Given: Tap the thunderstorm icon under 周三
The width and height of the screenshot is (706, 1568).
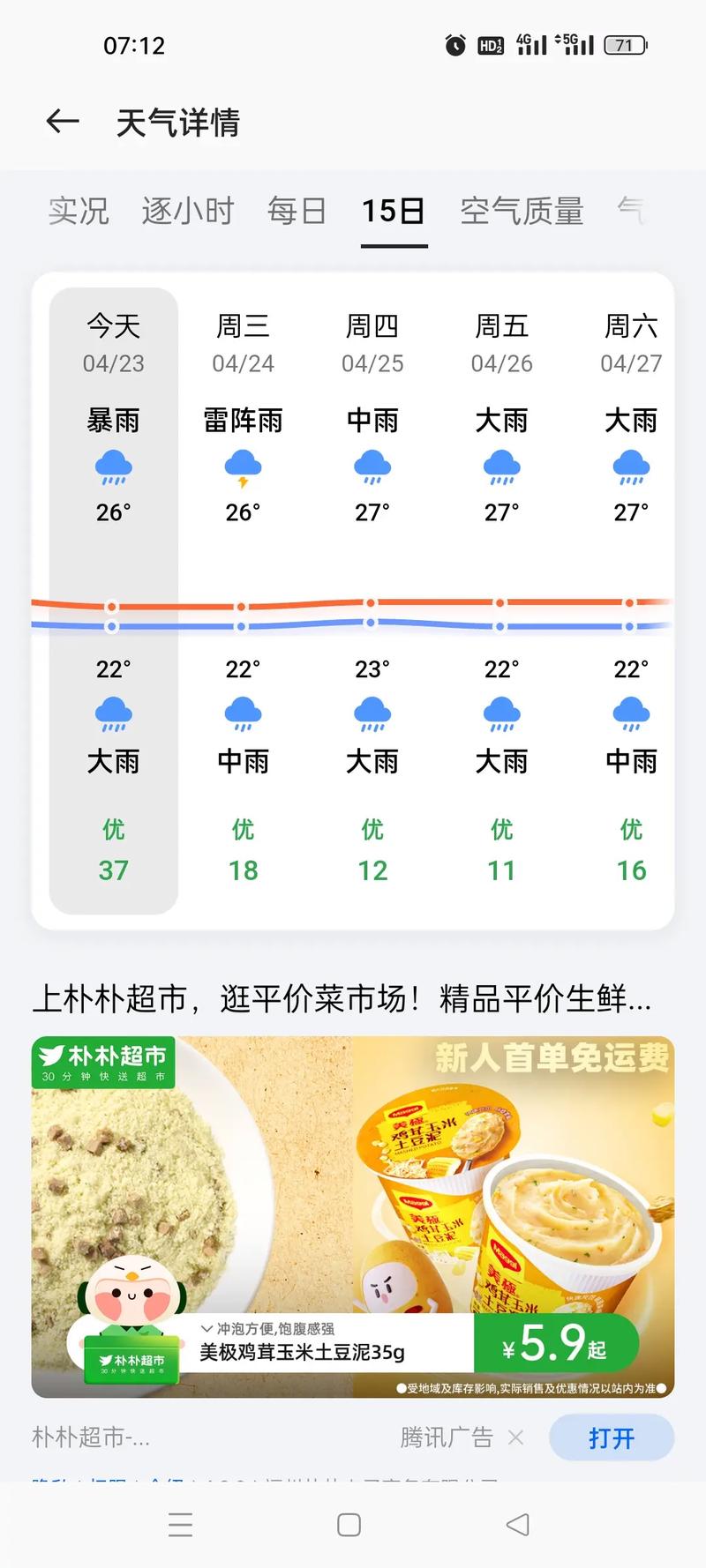Looking at the screenshot, I should (242, 469).
